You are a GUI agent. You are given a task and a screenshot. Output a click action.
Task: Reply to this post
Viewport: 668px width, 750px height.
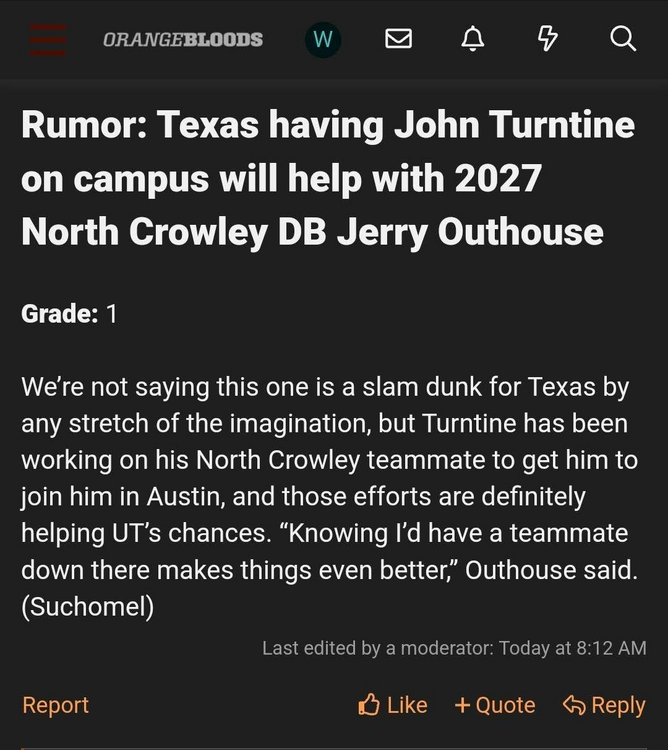(x=604, y=705)
